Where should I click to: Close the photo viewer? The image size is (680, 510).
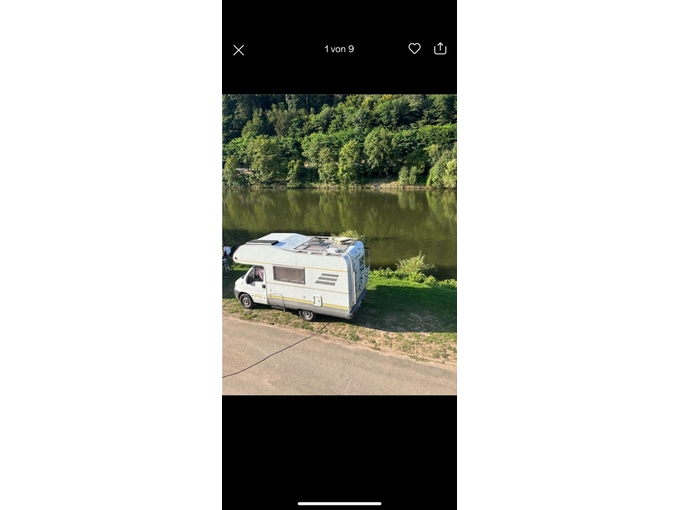tap(238, 50)
